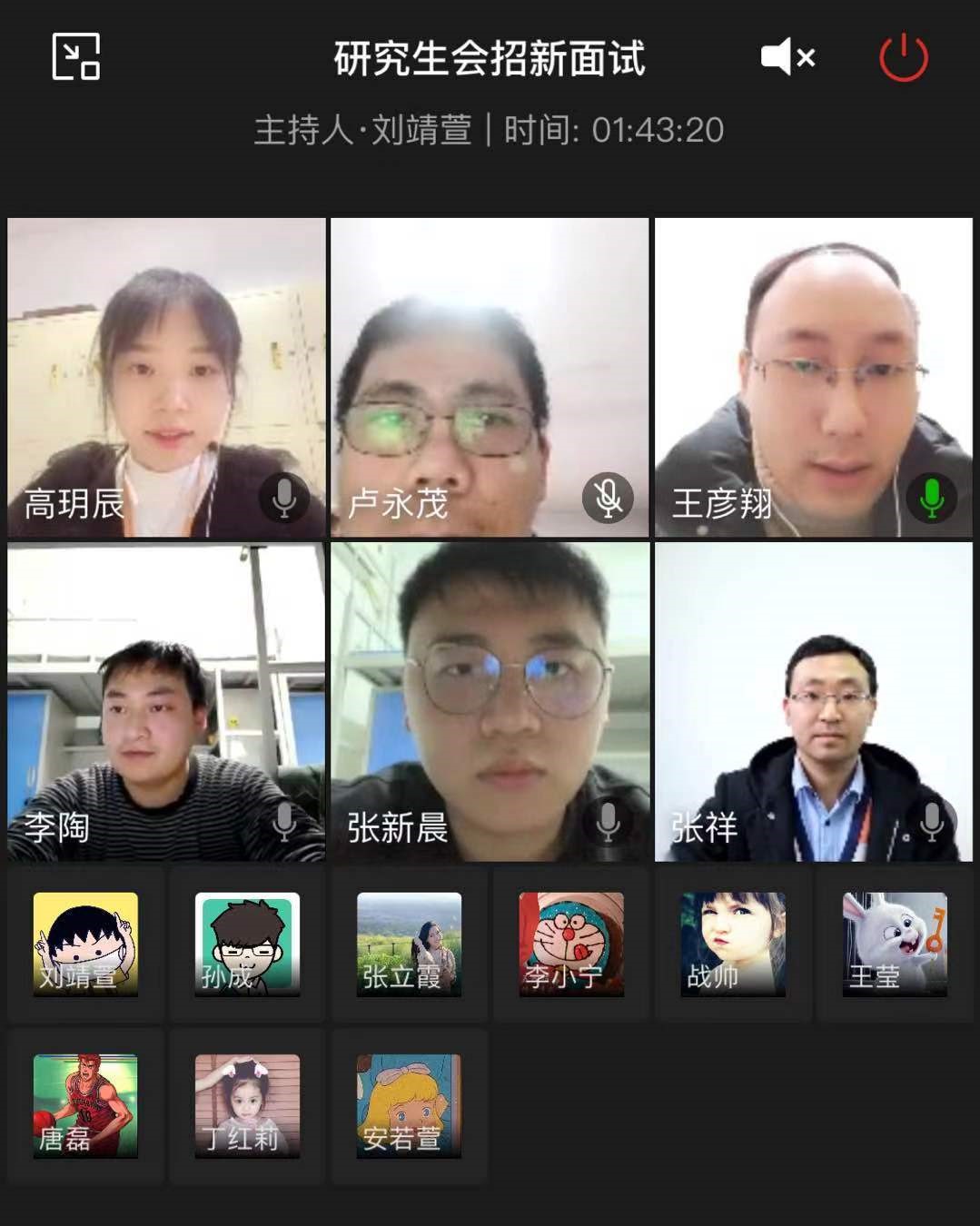Select participant 刘靖萱's avatar

(x=85, y=944)
